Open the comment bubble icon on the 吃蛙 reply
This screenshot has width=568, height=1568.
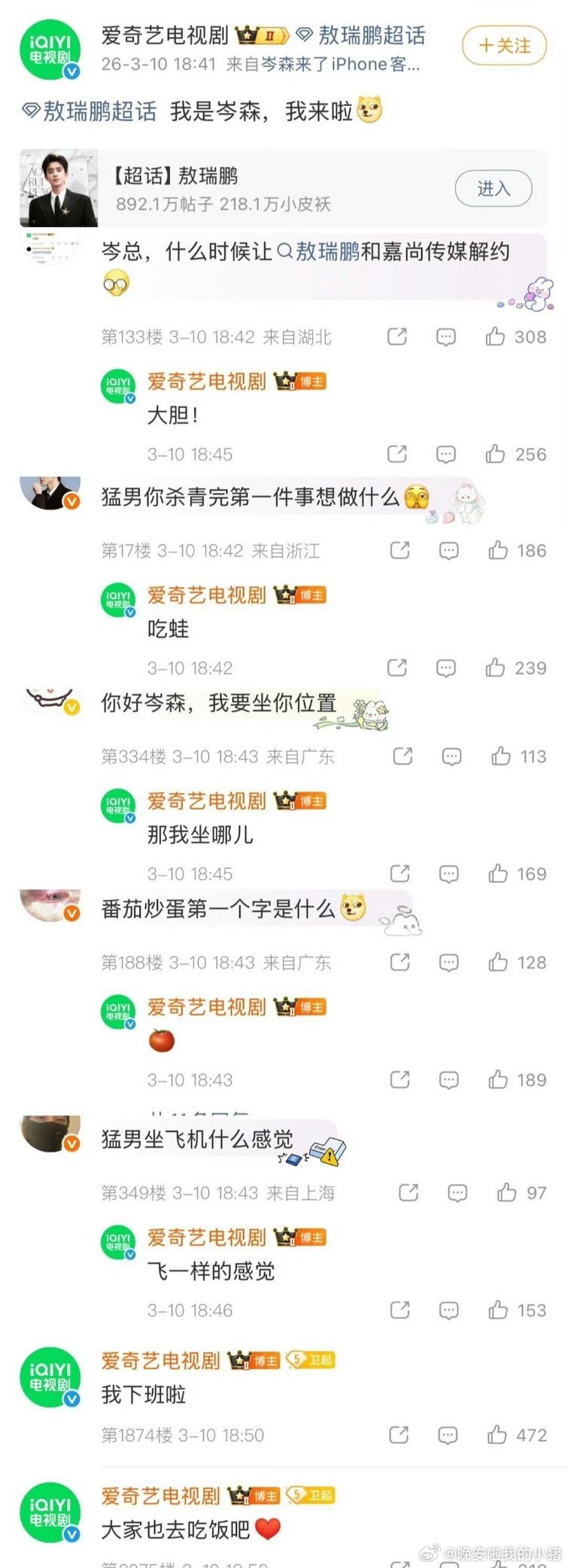tap(446, 667)
